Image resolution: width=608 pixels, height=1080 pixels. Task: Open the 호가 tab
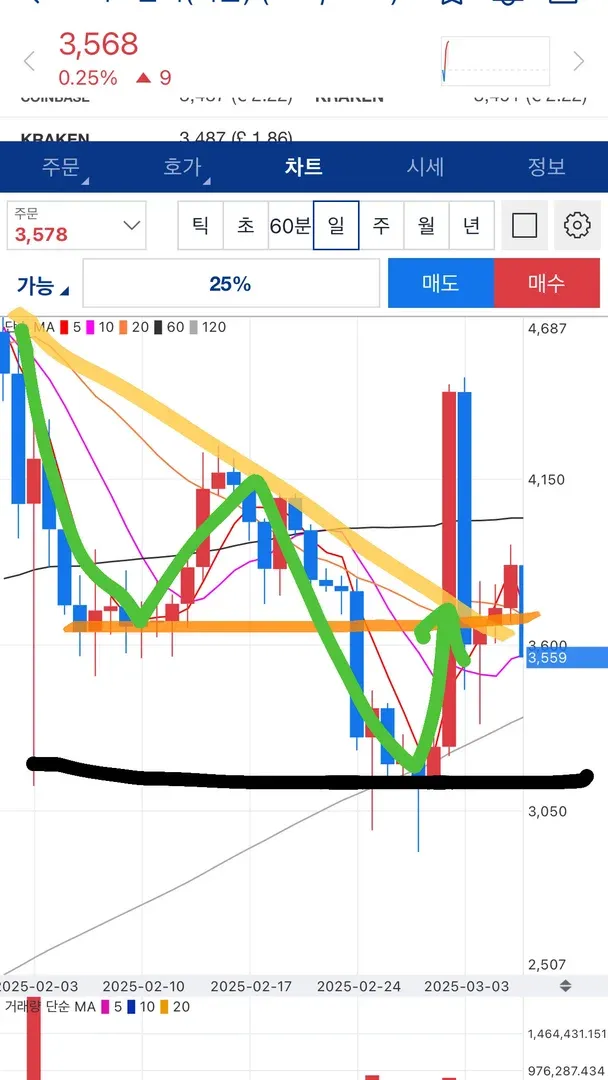point(183,168)
